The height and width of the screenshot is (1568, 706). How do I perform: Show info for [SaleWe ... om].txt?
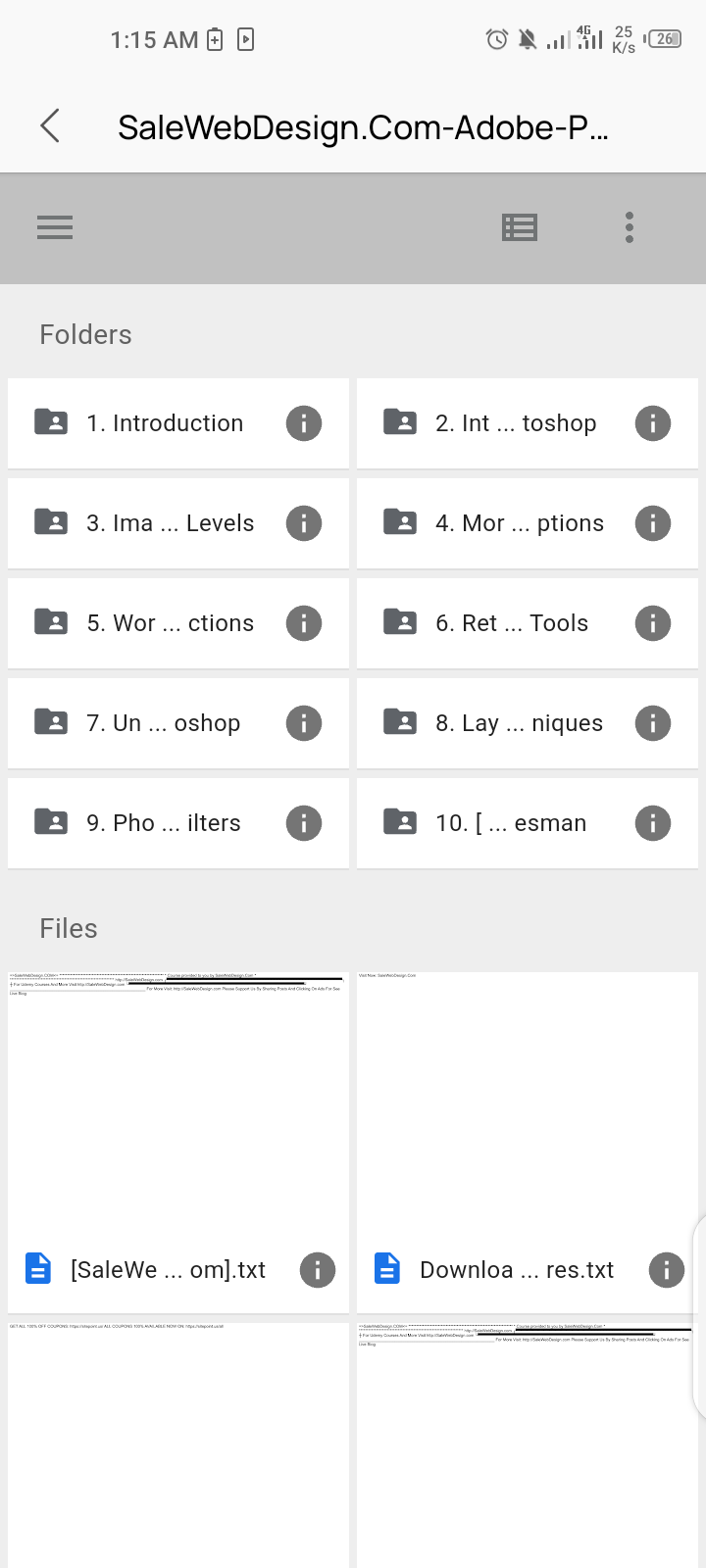click(x=318, y=1270)
